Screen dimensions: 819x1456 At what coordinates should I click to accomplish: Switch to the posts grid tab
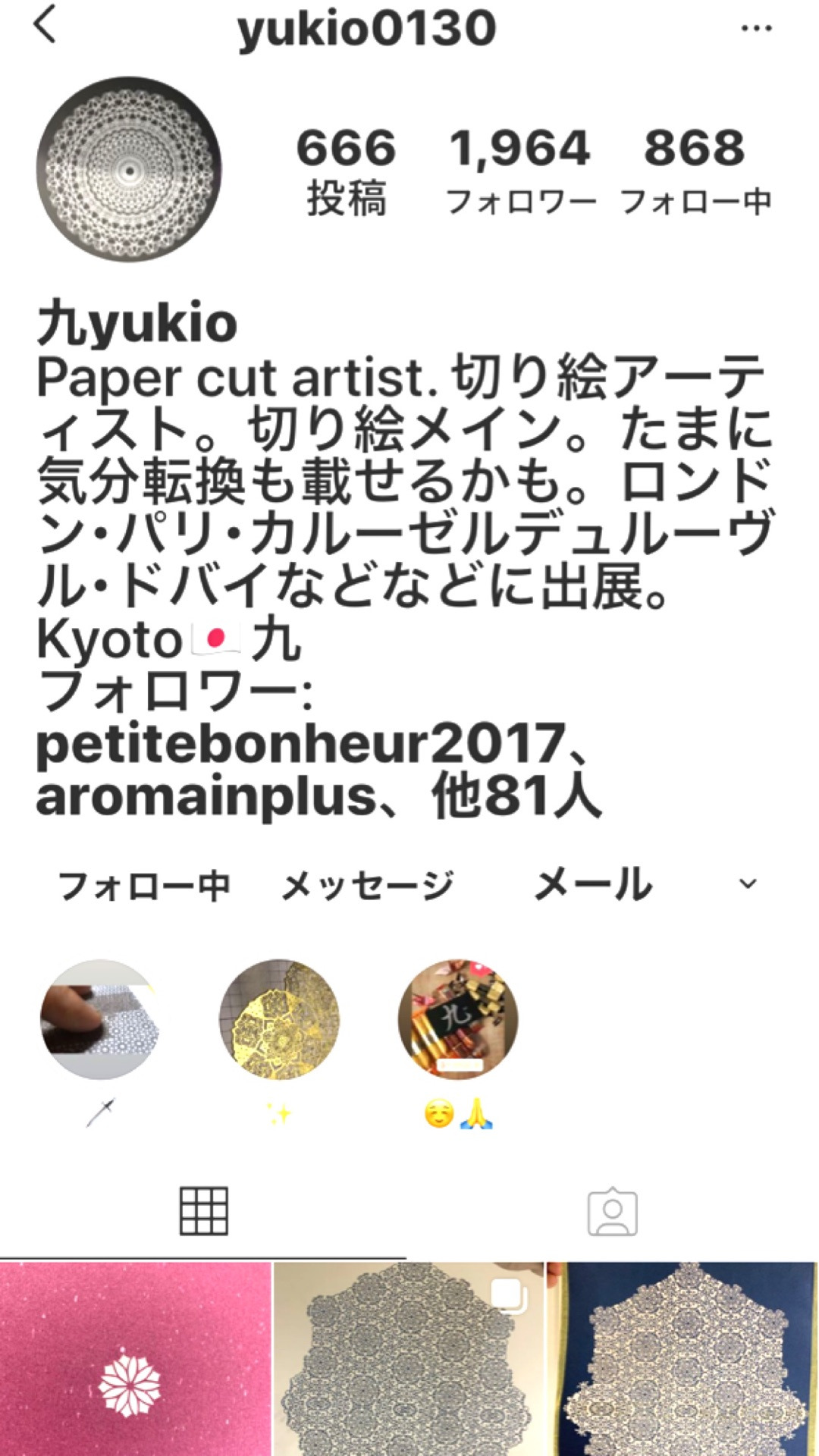click(x=203, y=1211)
